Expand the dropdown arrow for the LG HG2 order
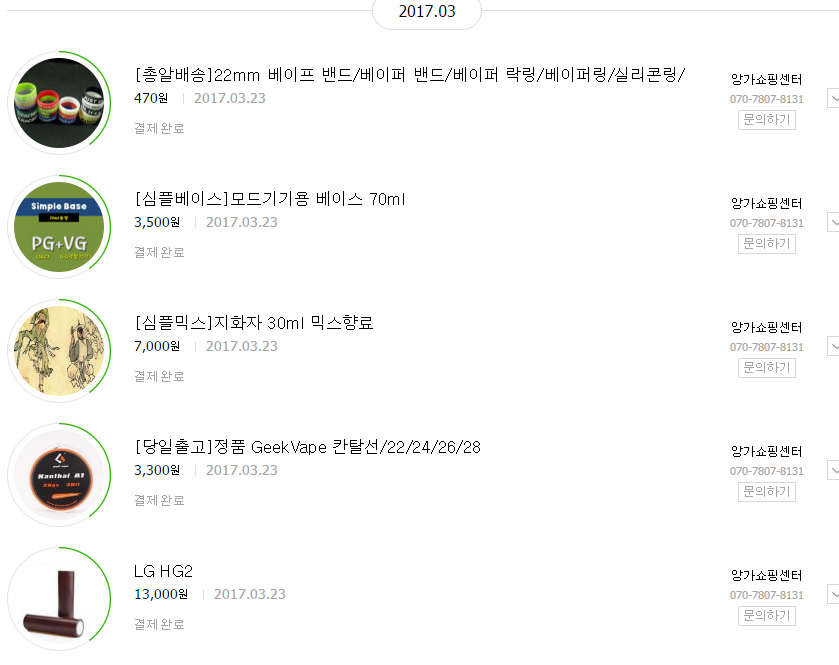This screenshot has width=839, height=665. click(833, 595)
